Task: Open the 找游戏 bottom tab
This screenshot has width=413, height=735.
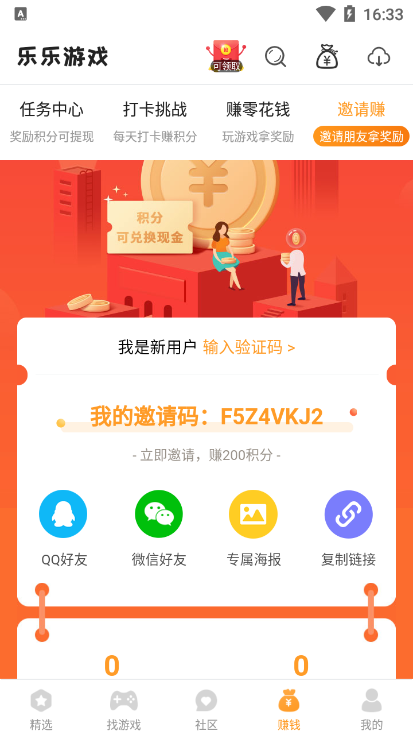Action: pyautogui.click(x=124, y=709)
